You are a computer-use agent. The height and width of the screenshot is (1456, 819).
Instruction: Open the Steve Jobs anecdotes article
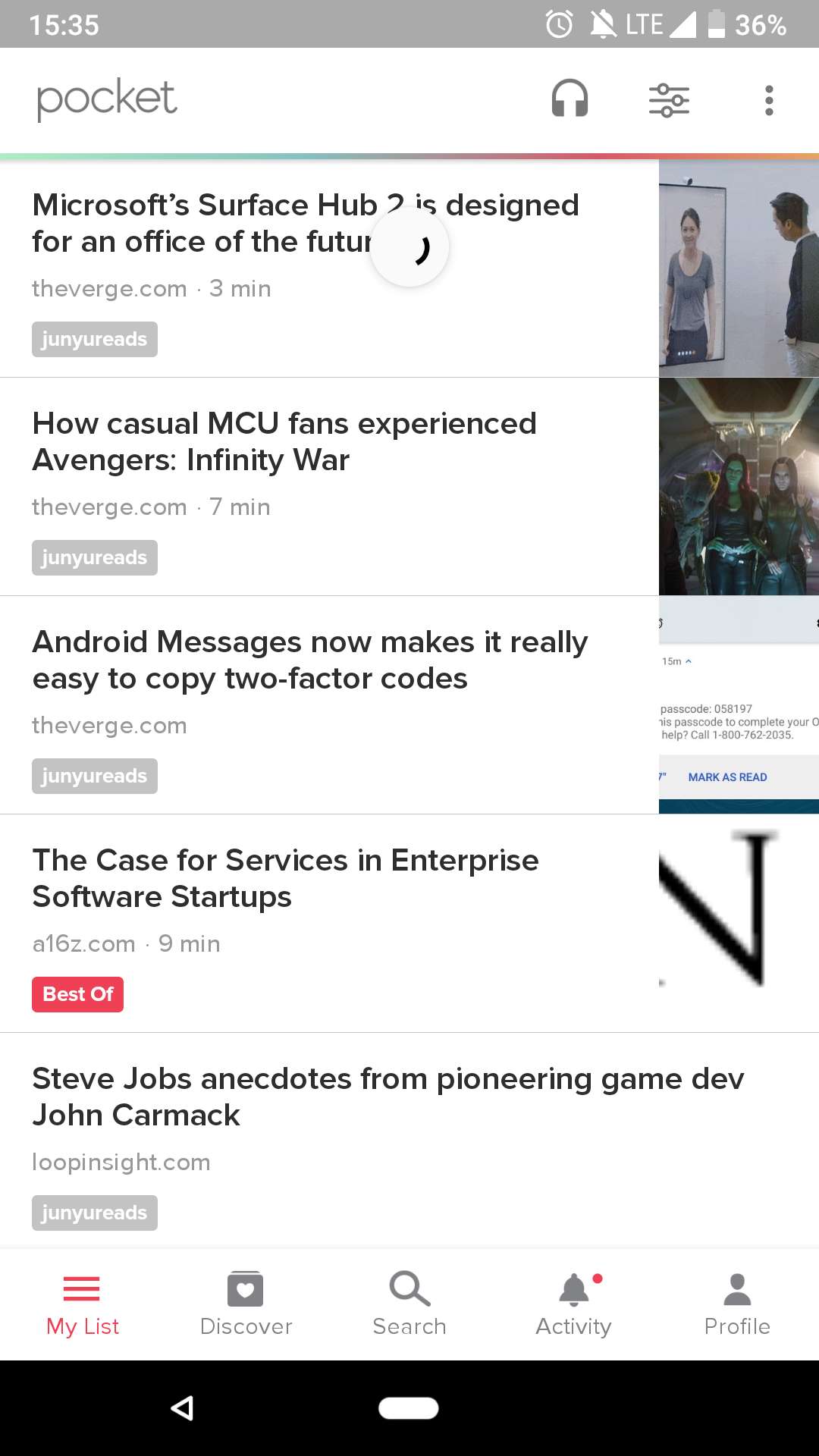[x=388, y=1097]
